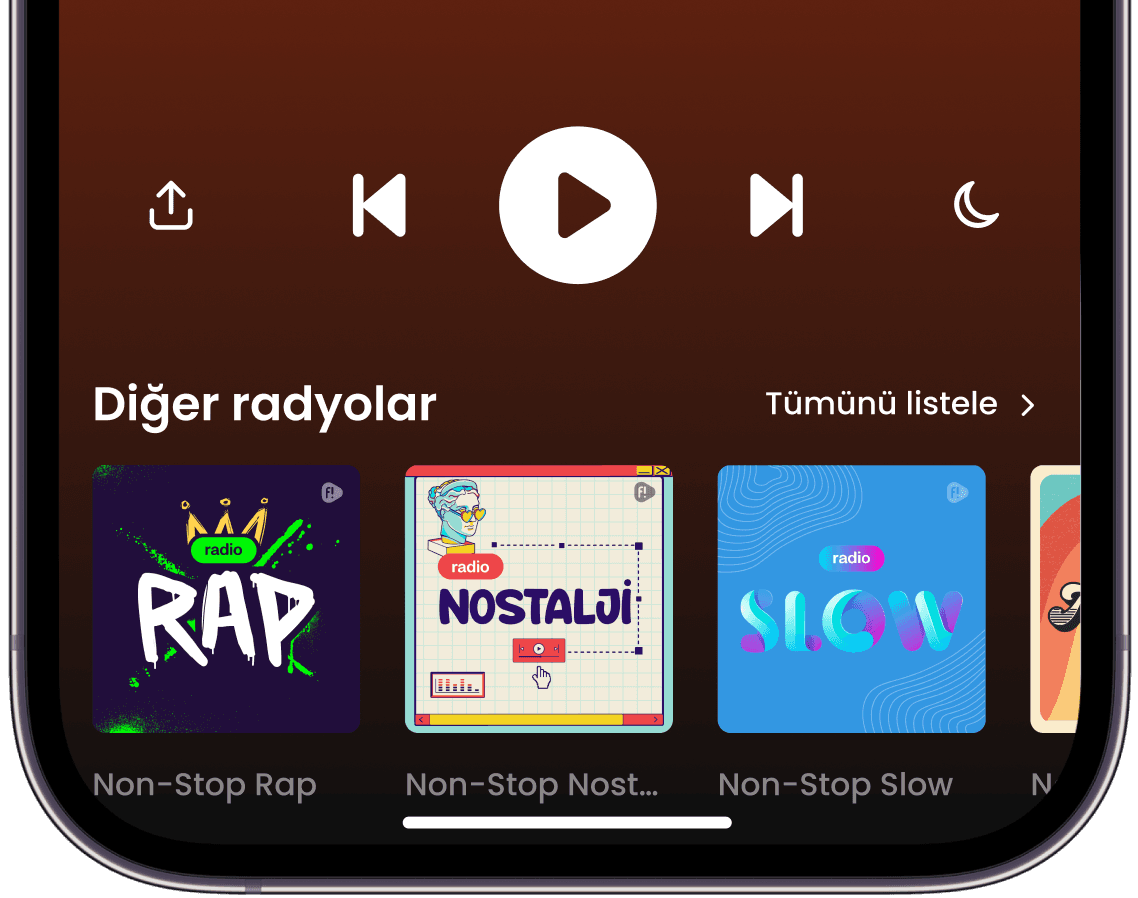
Task: Start playback with the play button
Action: coord(578,206)
